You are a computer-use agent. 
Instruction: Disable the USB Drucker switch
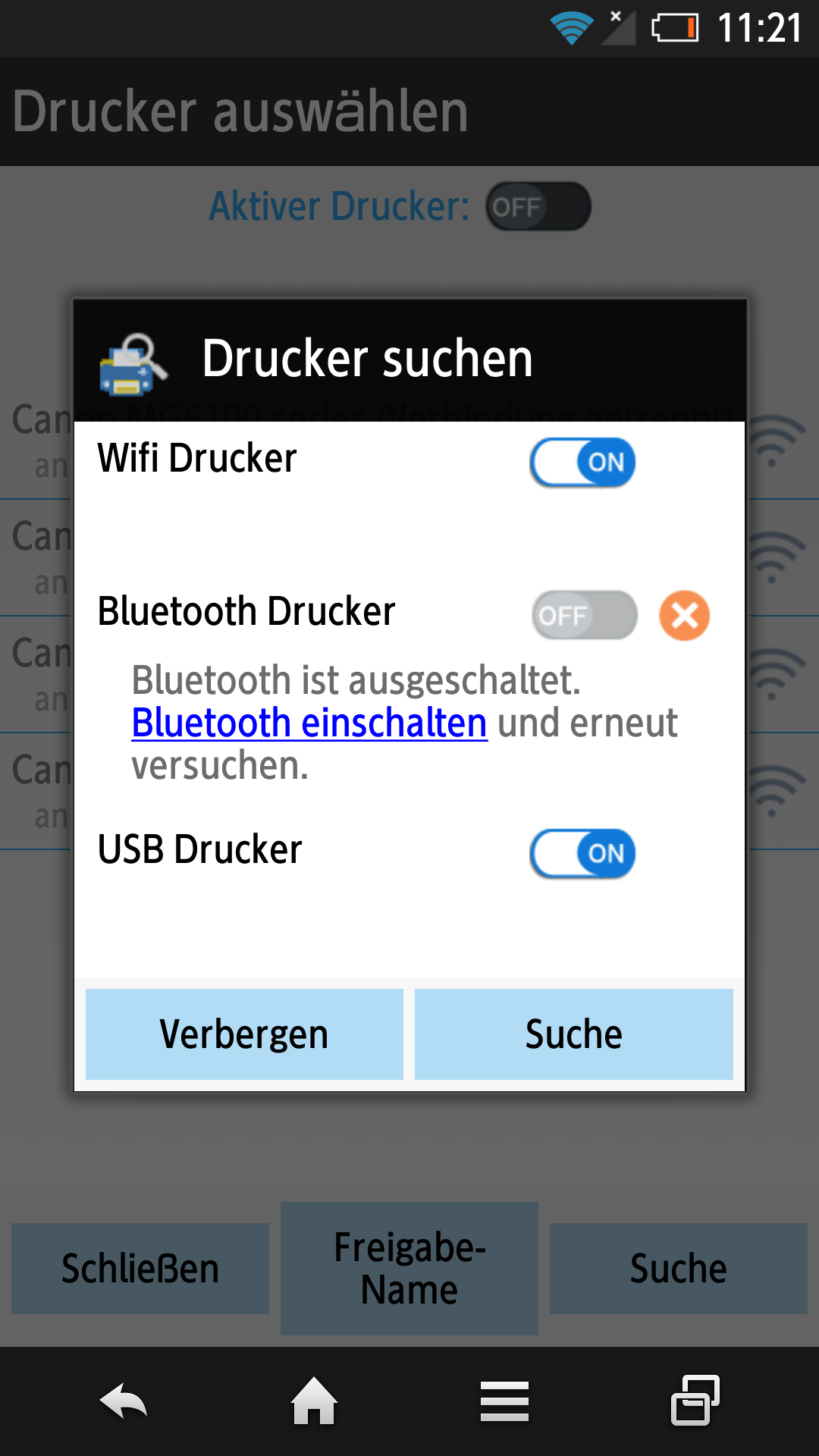coord(582,853)
